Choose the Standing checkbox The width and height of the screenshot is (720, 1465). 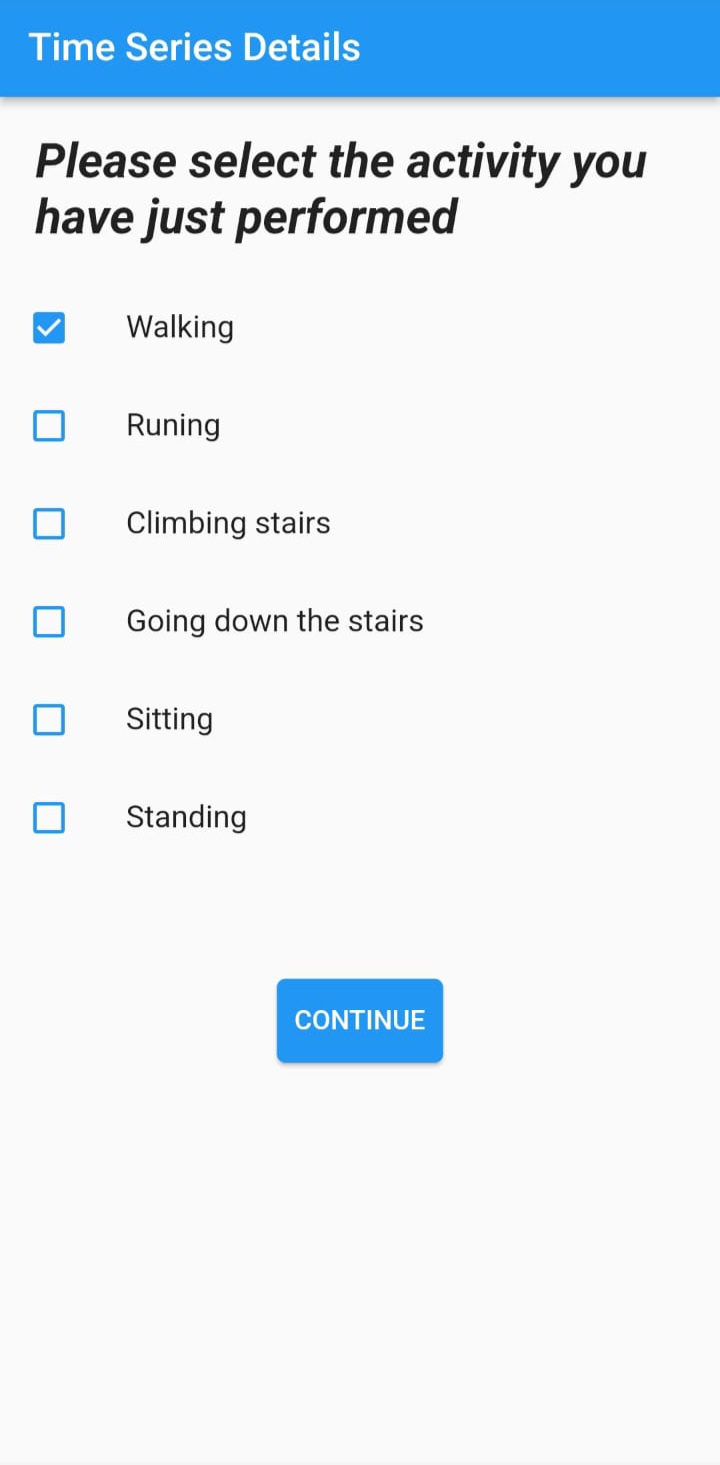[49, 818]
